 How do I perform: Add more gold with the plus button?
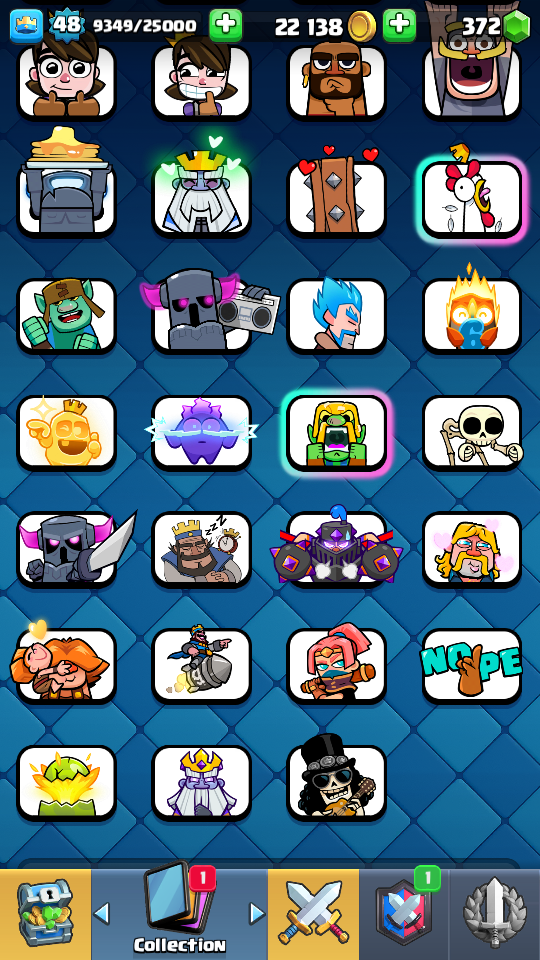[399, 25]
